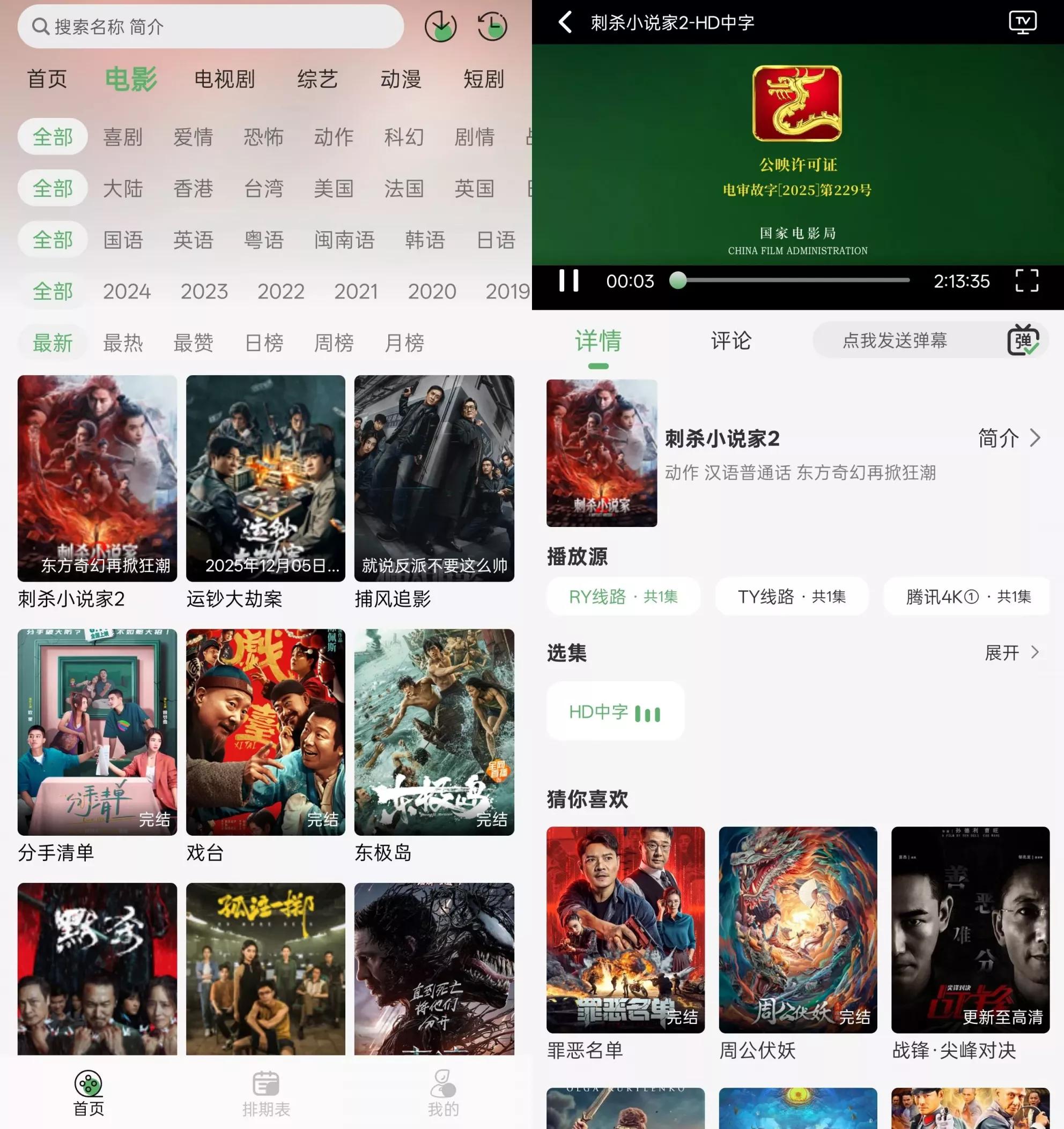Image resolution: width=1064 pixels, height=1129 pixels.
Task: Filter movies by 喜剧 genre
Action: click(x=123, y=137)
